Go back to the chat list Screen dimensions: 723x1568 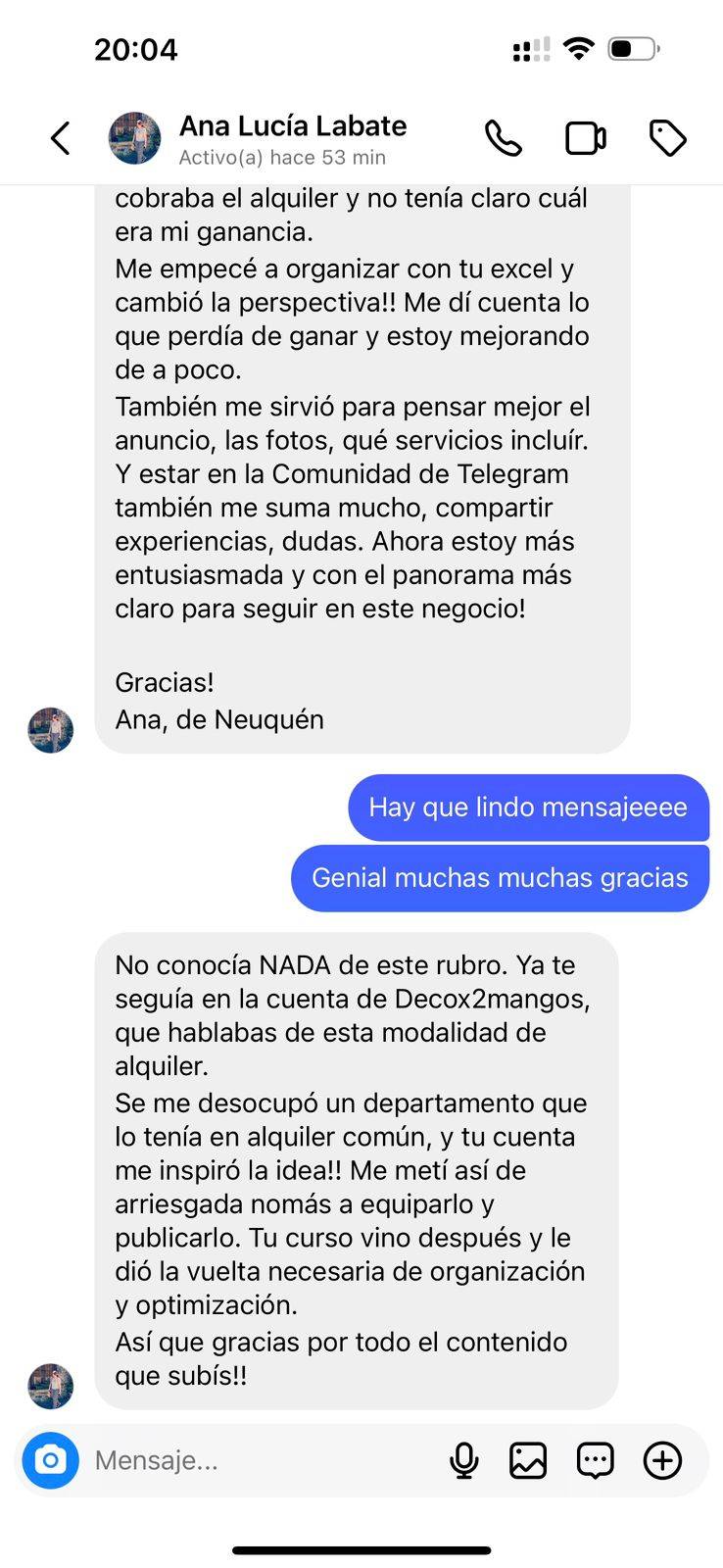[x=61, y=138]
